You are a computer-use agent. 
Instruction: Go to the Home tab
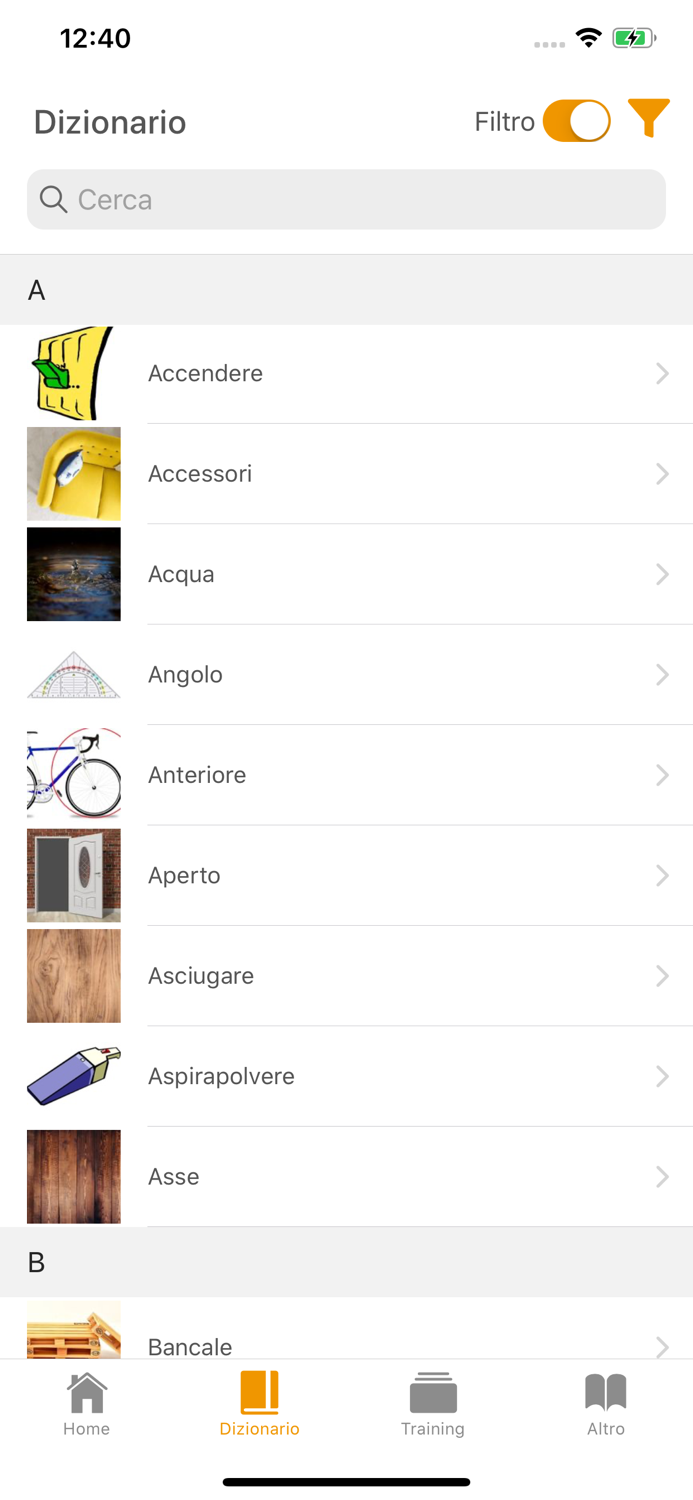pyautogui.click(x=87, y=1404)
